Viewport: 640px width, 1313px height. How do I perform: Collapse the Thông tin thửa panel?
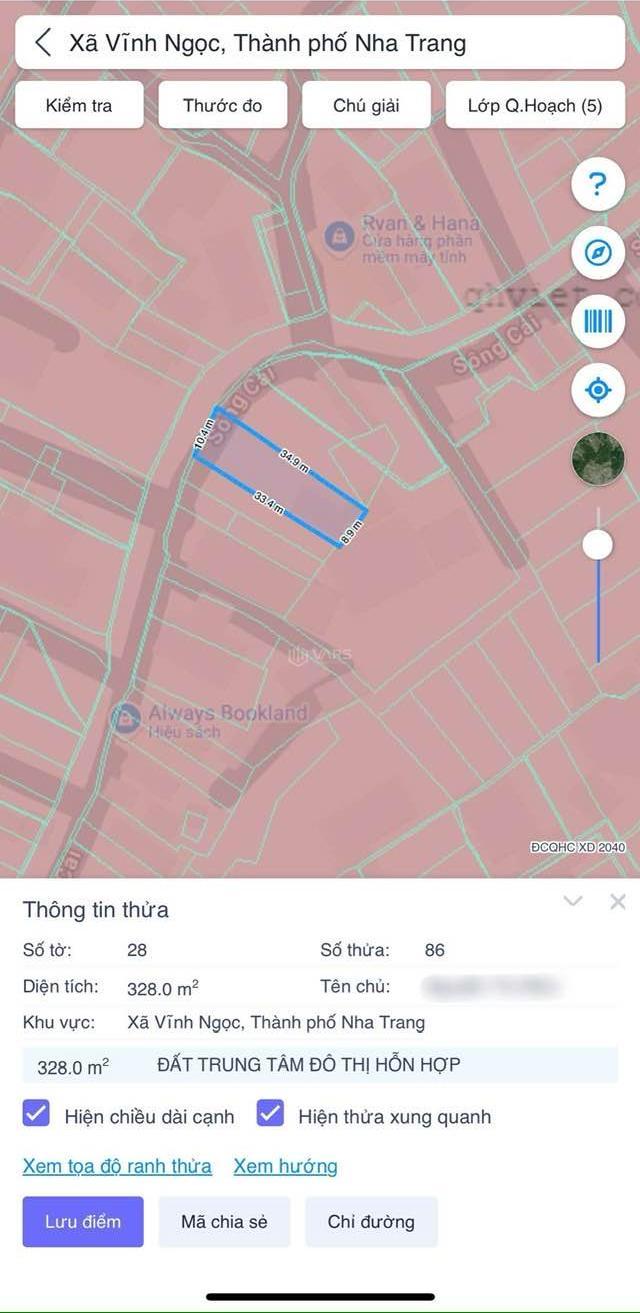[x=573, y=902]
